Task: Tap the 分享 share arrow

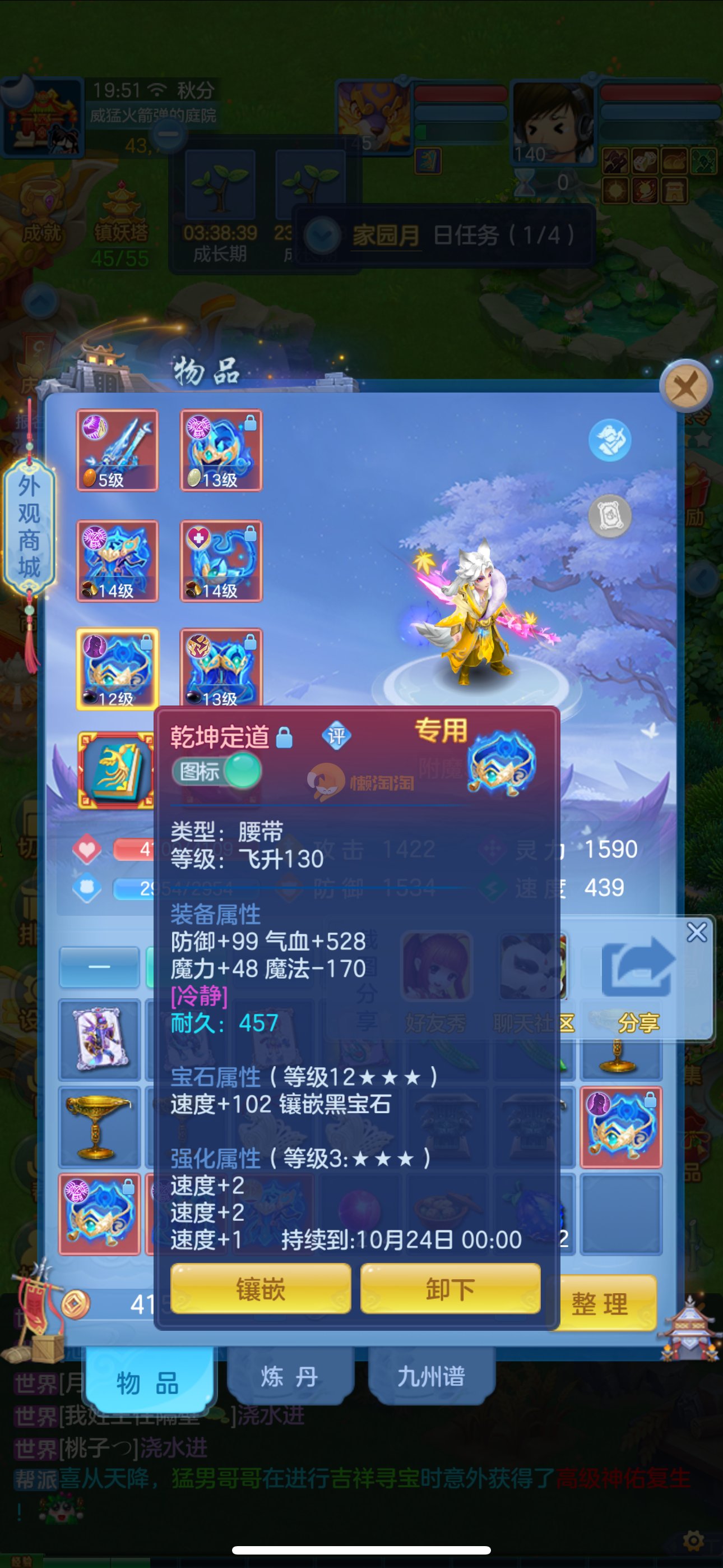Action: pos(638,968)
